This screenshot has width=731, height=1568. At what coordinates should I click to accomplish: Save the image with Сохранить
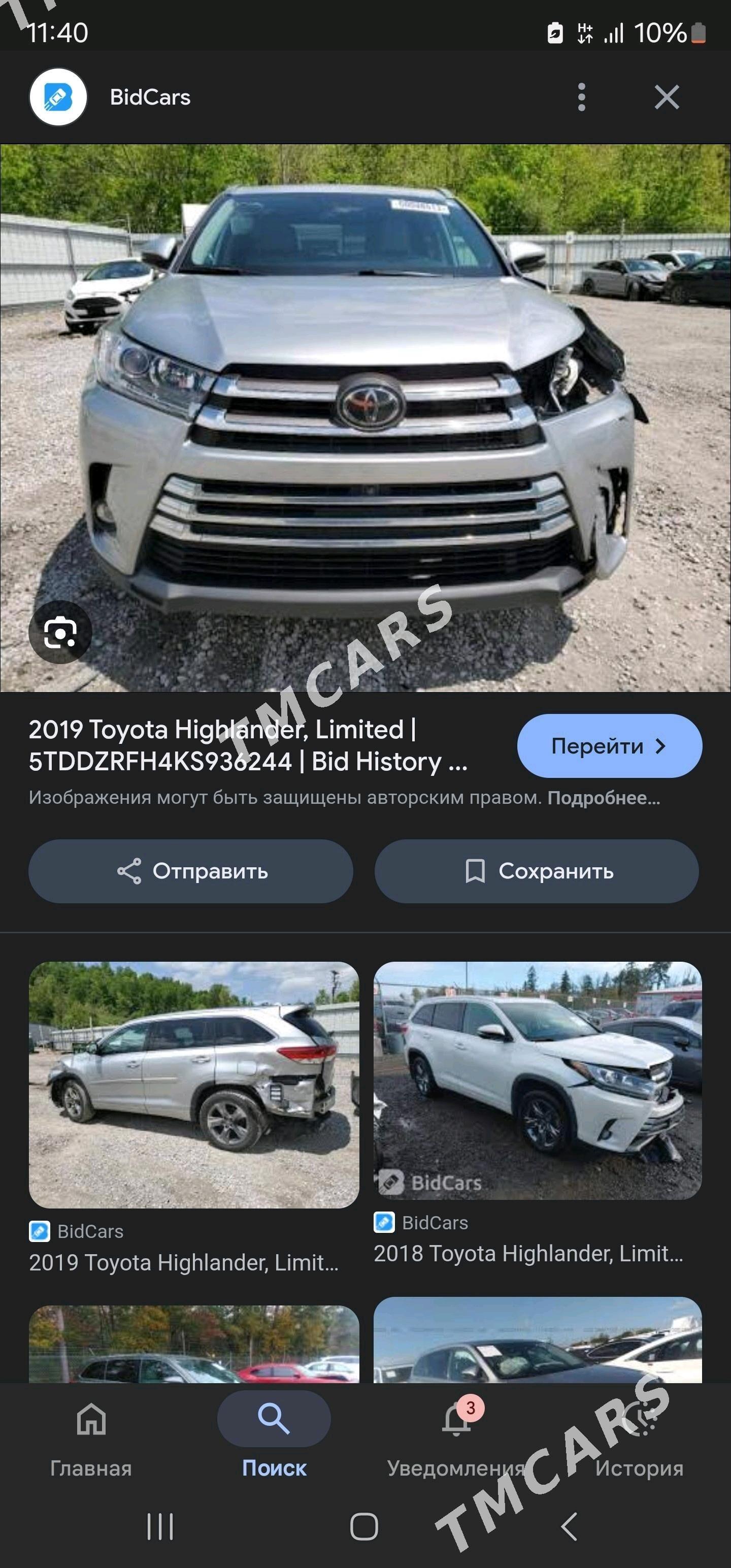coord(536,871)
